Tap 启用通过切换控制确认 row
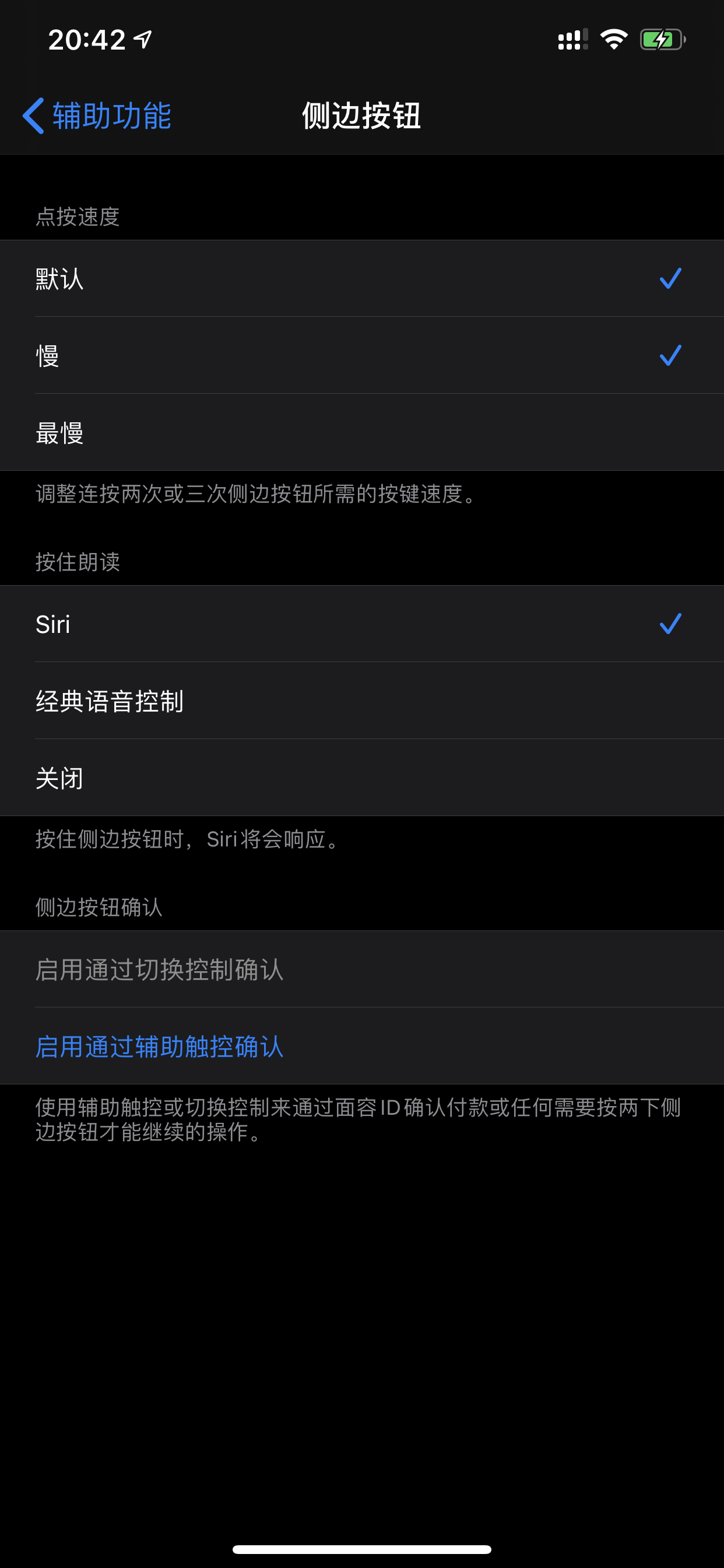724x1568 pixels. 361,970
